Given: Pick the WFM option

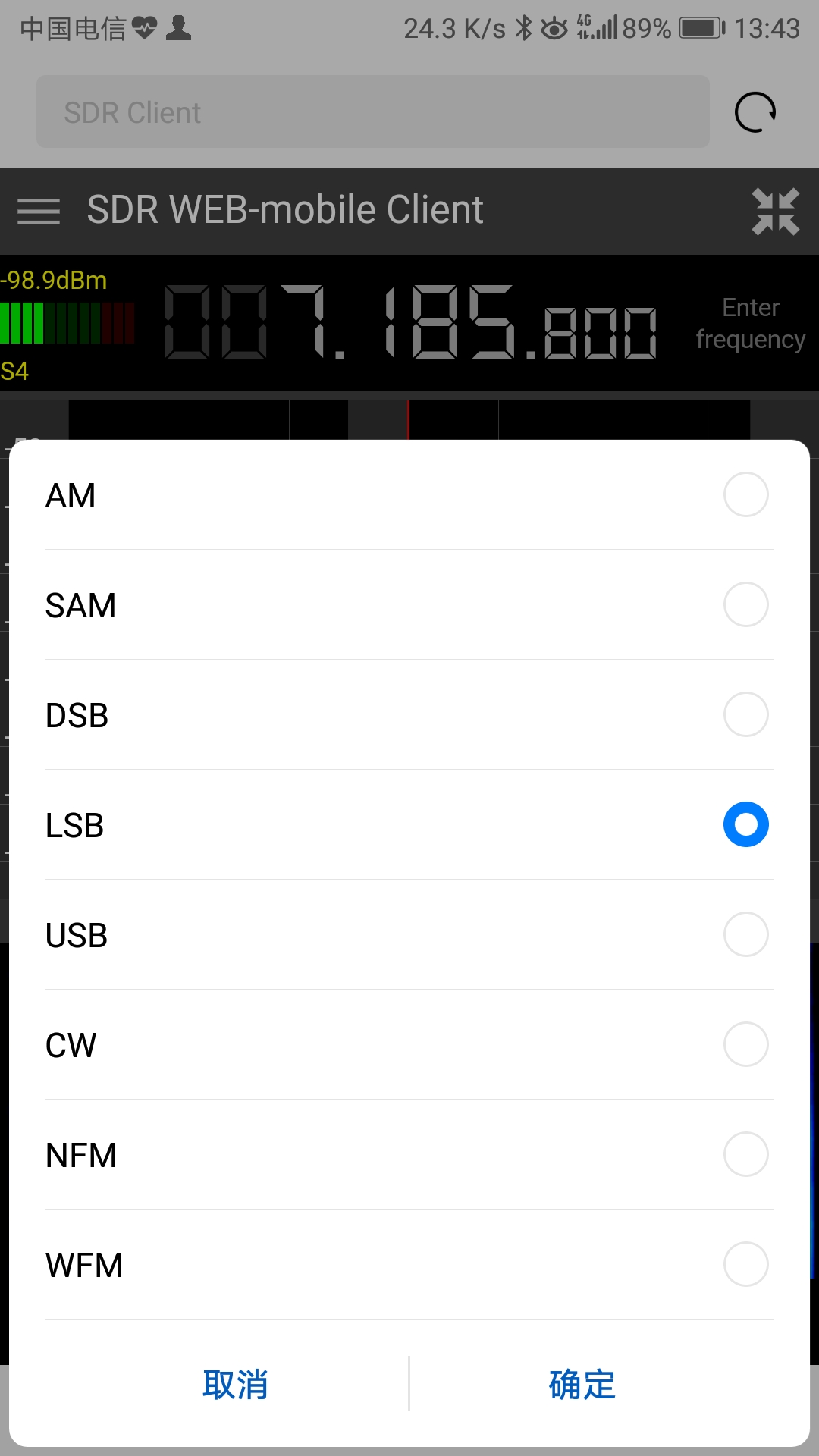Looking at the screenshot, I should click(x=409, y=1265).
